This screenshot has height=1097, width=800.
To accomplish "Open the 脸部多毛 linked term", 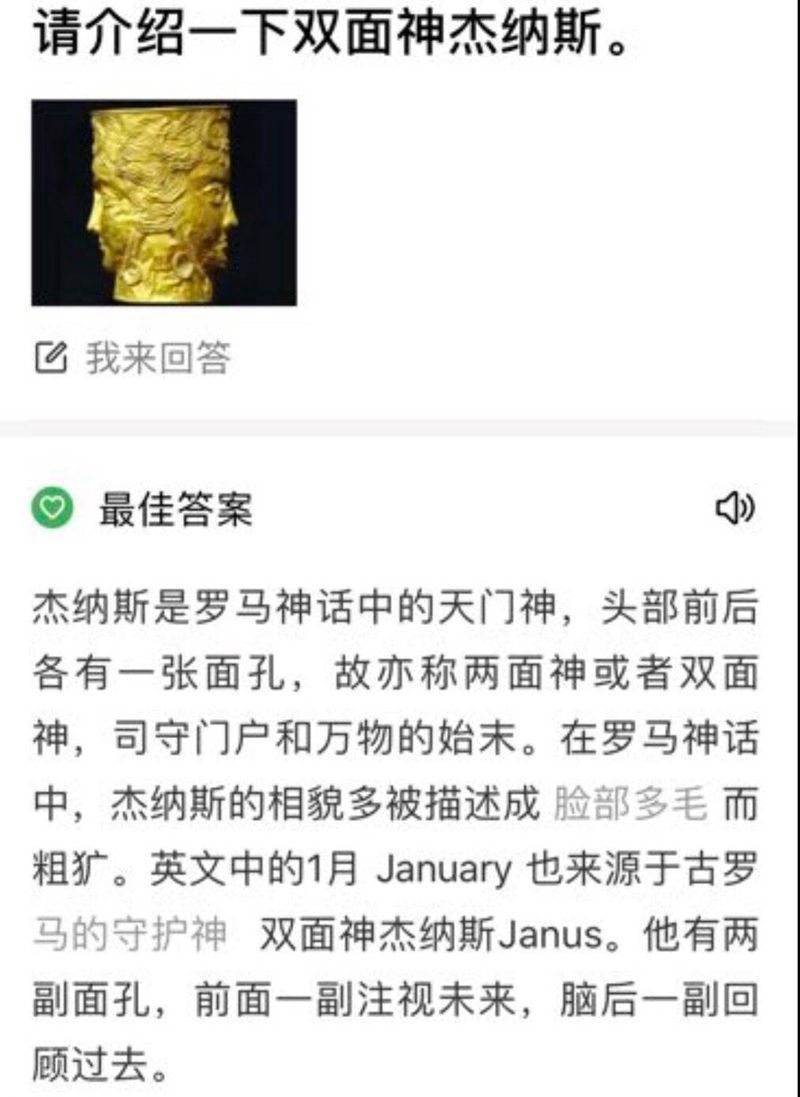I will point(630,806).
